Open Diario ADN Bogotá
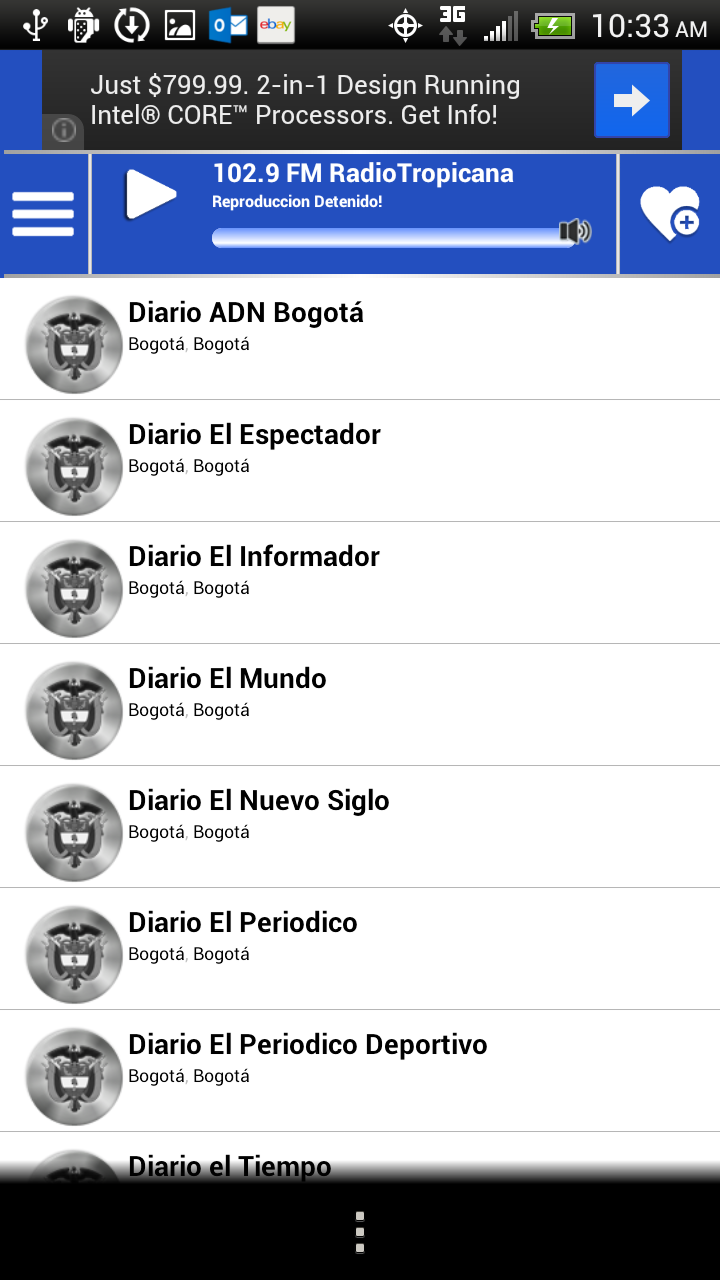The height and width of the screenshot is (1280, 720). click(360, 338)
